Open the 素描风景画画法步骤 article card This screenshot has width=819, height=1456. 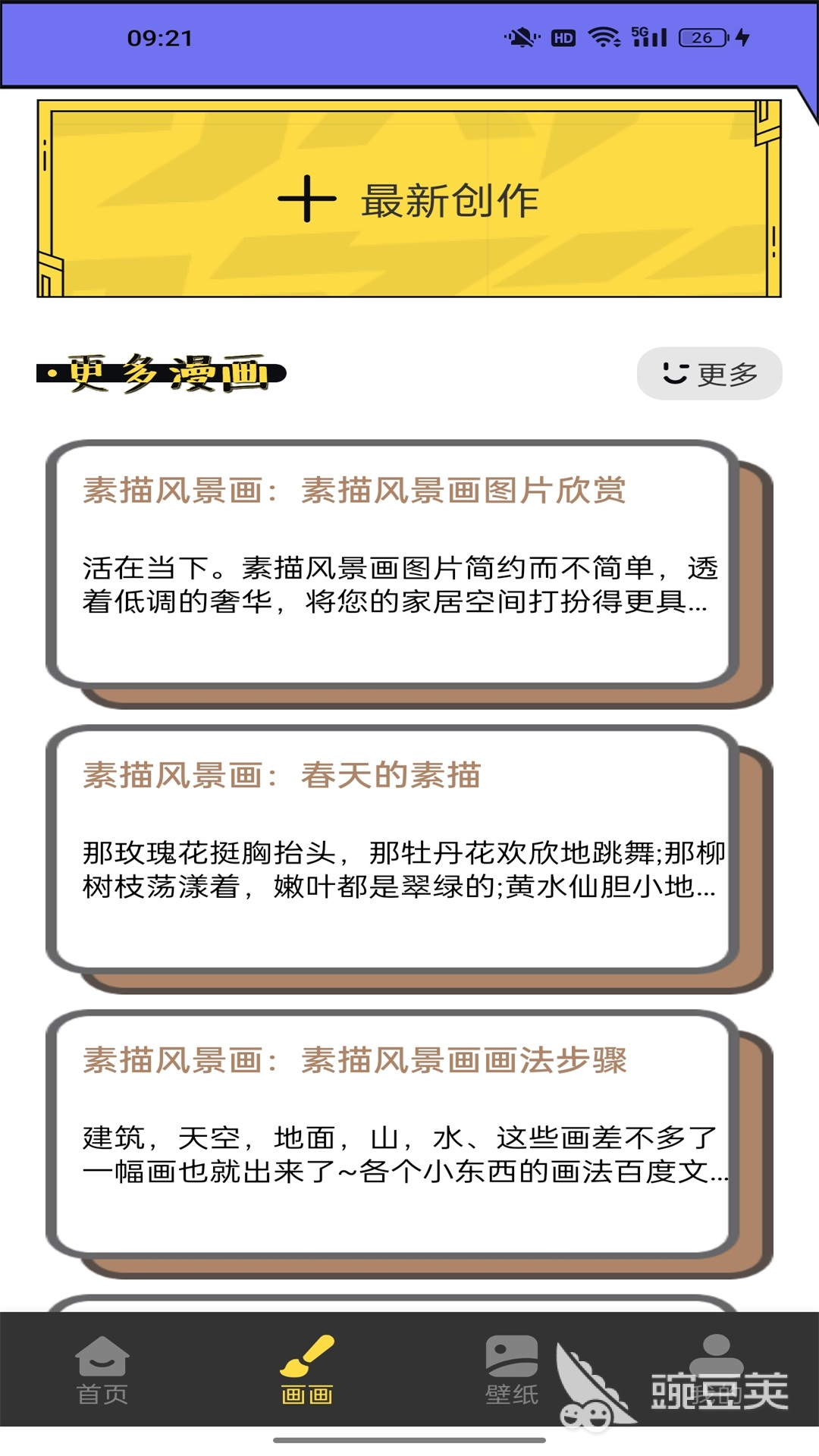(x=393, y=1134)
